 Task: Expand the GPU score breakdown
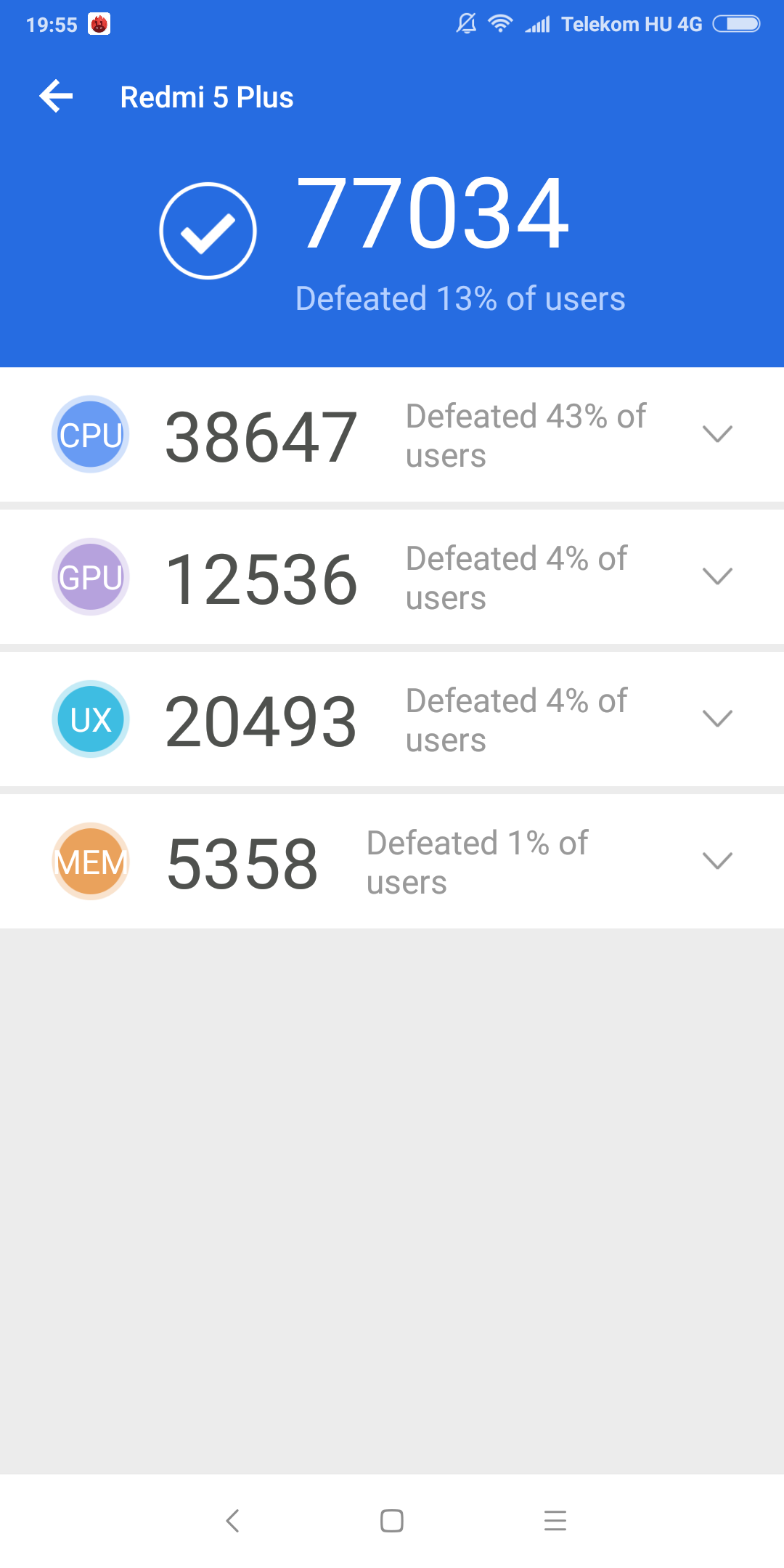coord(717,576)
